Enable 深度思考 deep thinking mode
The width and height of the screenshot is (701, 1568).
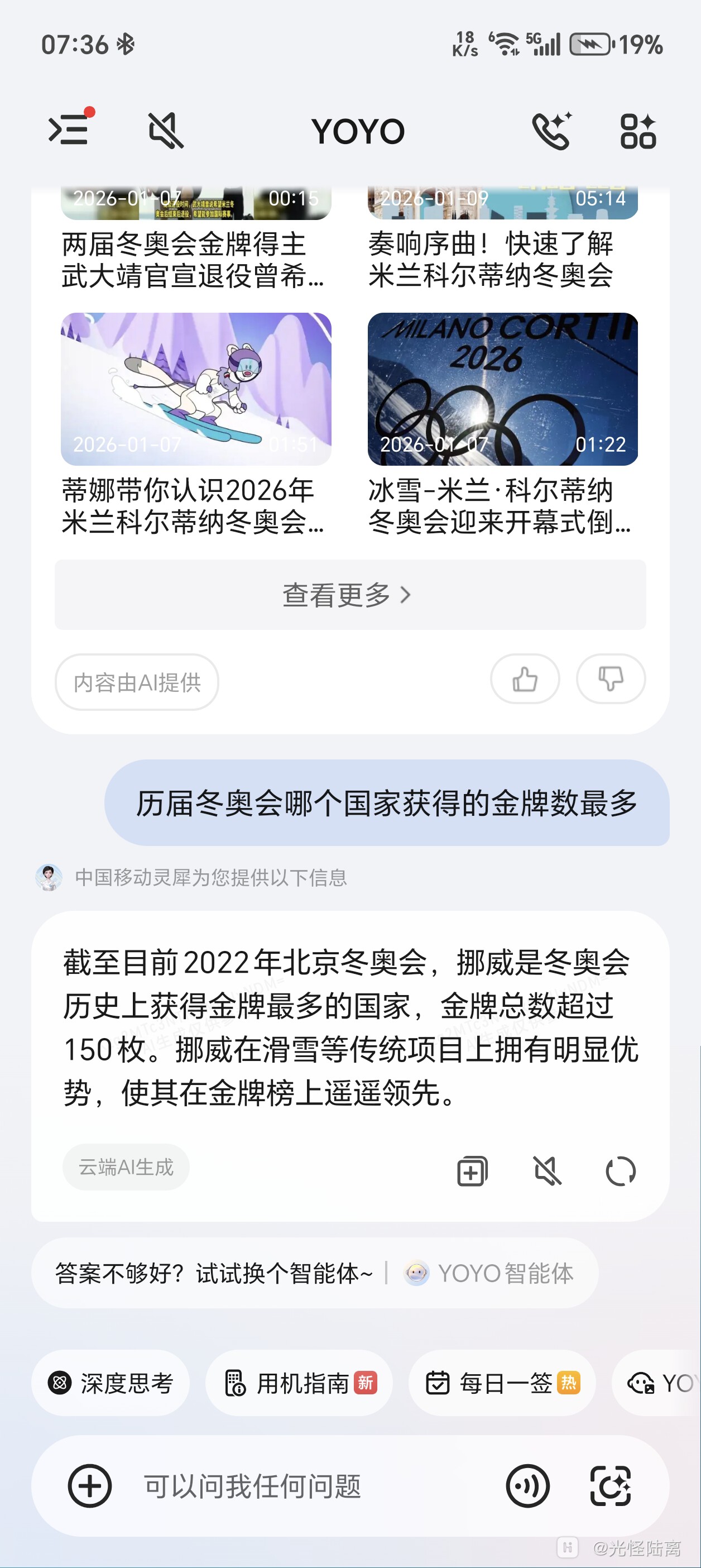point(111,1383)
